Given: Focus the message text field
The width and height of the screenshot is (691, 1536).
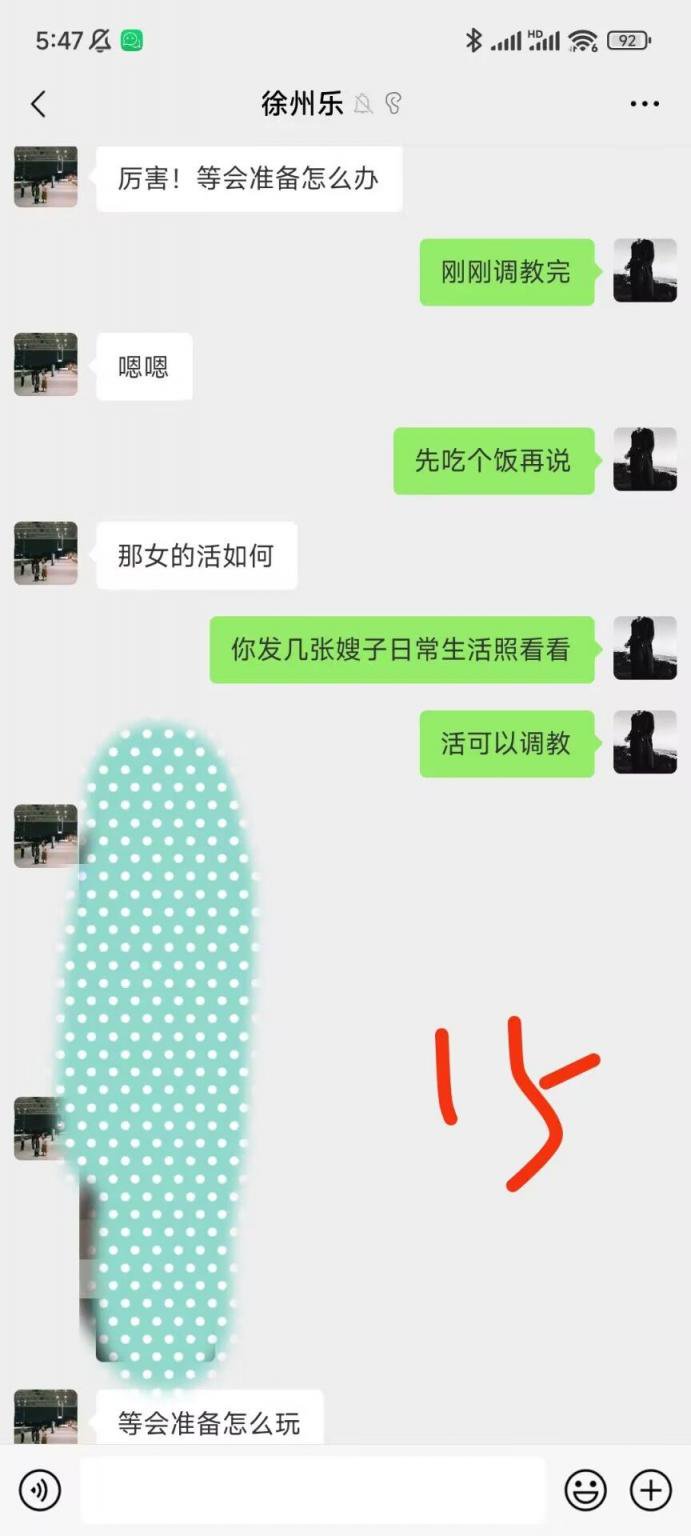Looking at the screenshot, I should [312, 1491].
